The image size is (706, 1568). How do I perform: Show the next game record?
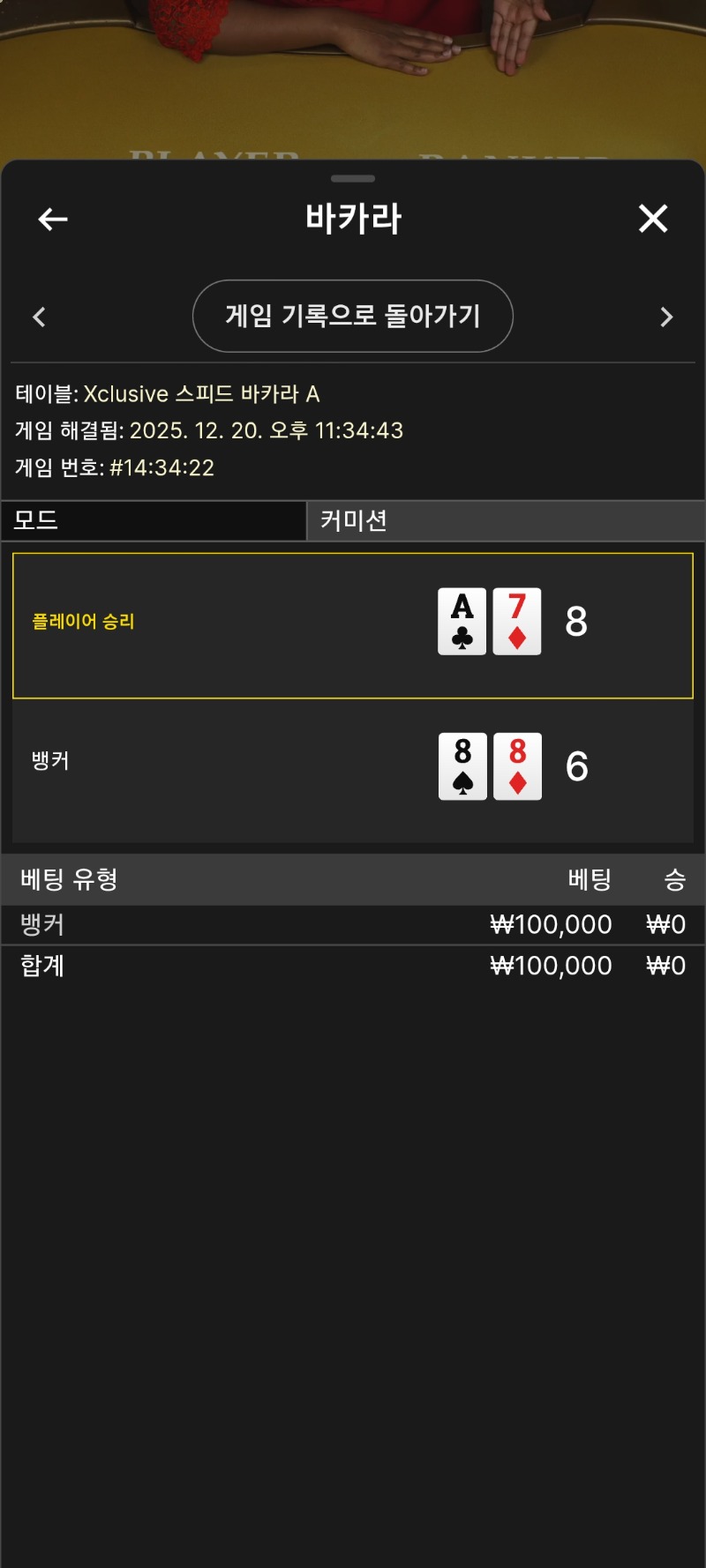(666, 317)
